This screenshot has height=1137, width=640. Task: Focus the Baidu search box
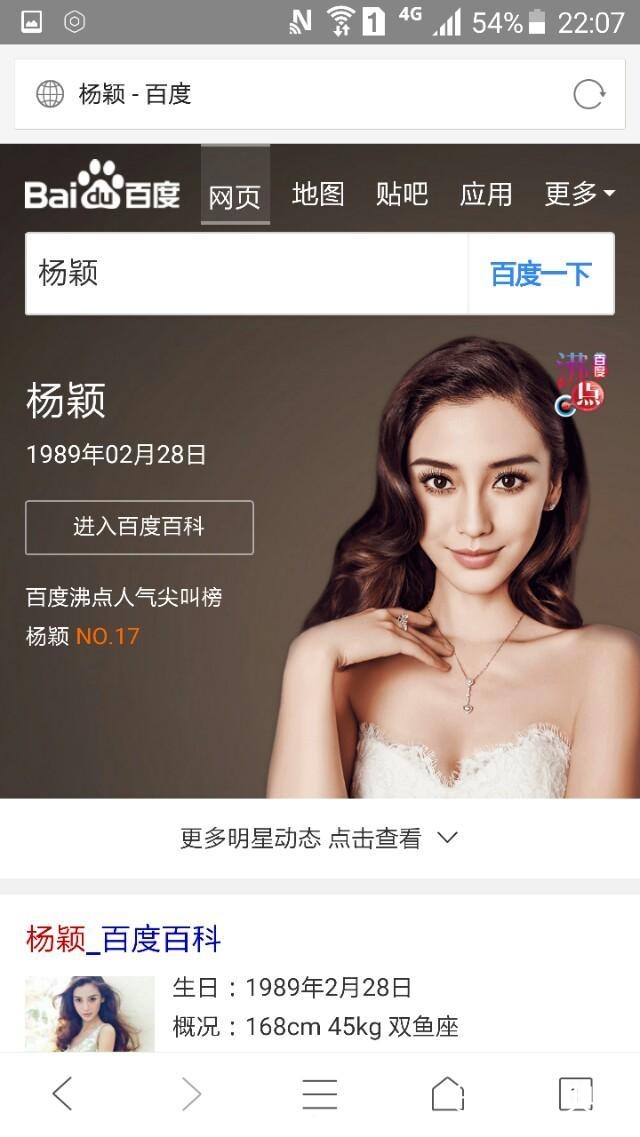click(246, 274)
